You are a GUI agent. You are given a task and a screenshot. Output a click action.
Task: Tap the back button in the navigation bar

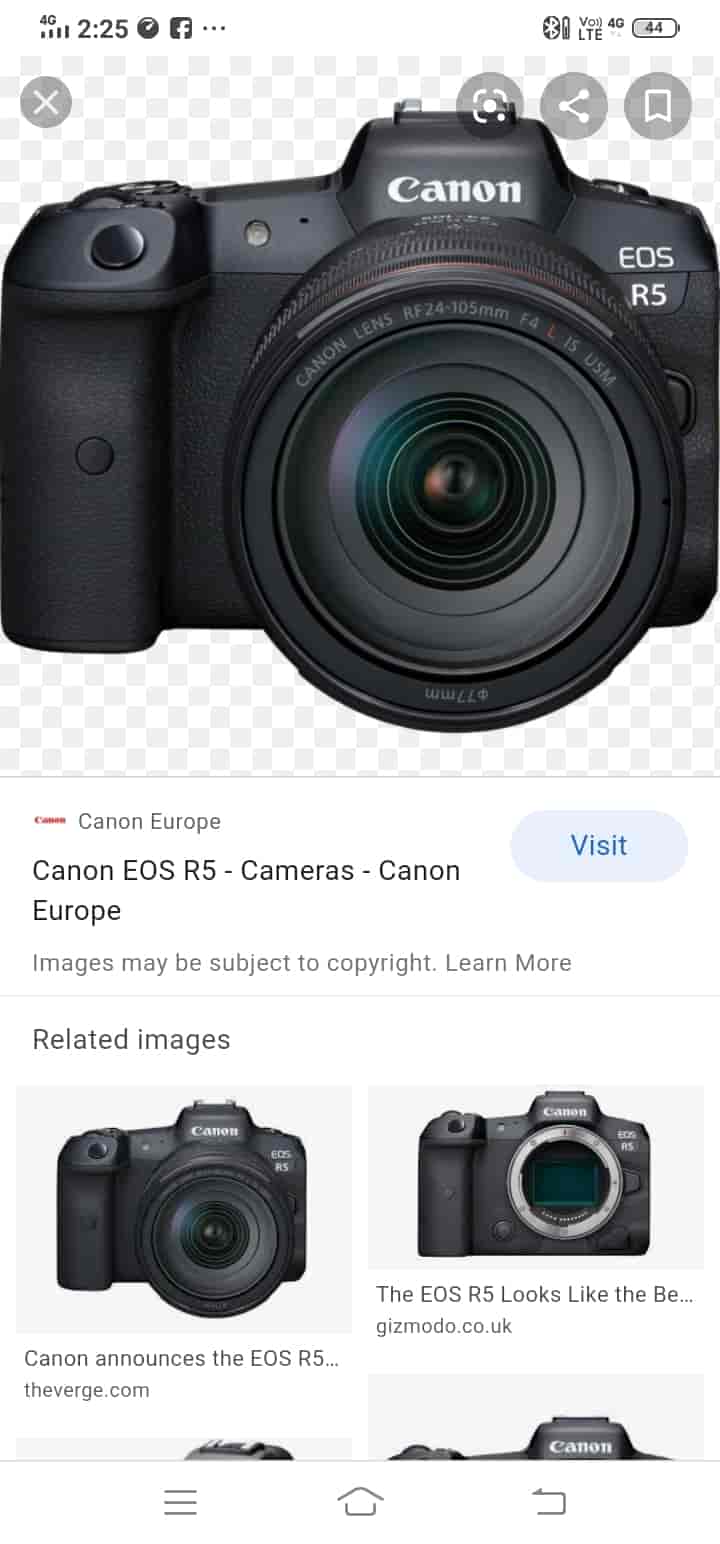[x=548, y=1501]
